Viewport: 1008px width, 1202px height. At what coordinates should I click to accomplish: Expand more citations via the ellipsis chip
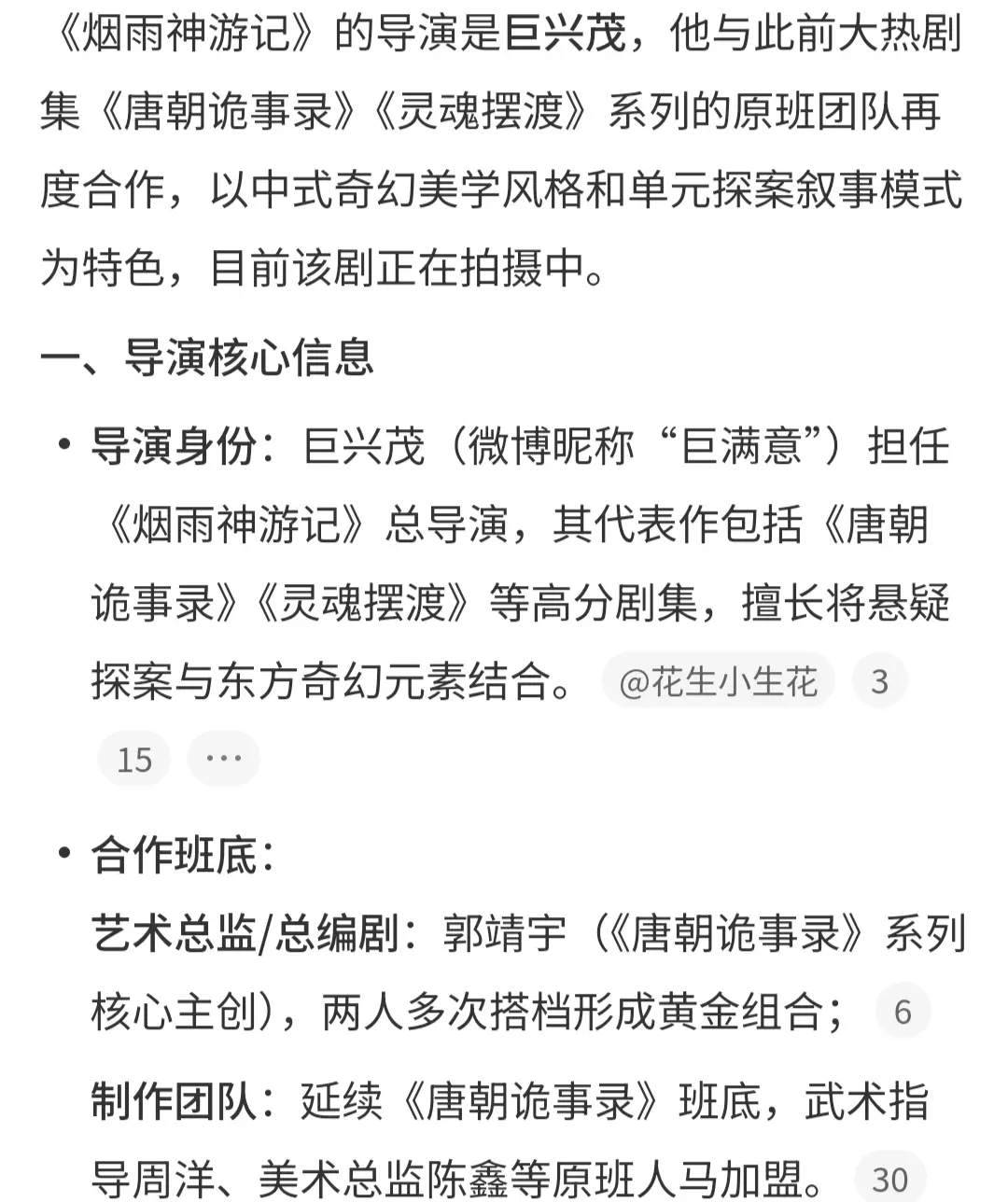click(x=223, y=758)
